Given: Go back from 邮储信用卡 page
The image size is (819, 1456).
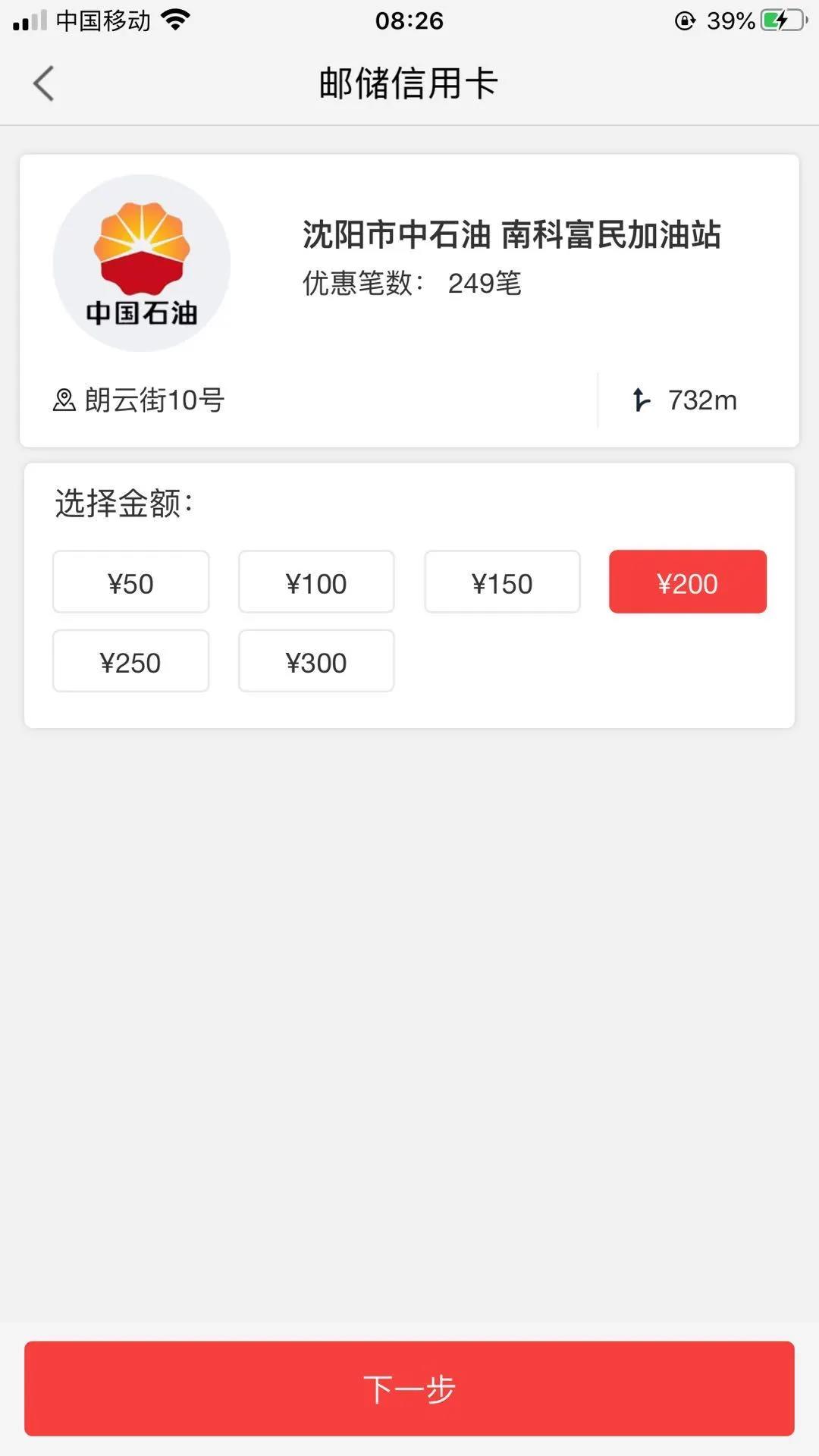Looking at the screenshot, I should pos(44,83).
